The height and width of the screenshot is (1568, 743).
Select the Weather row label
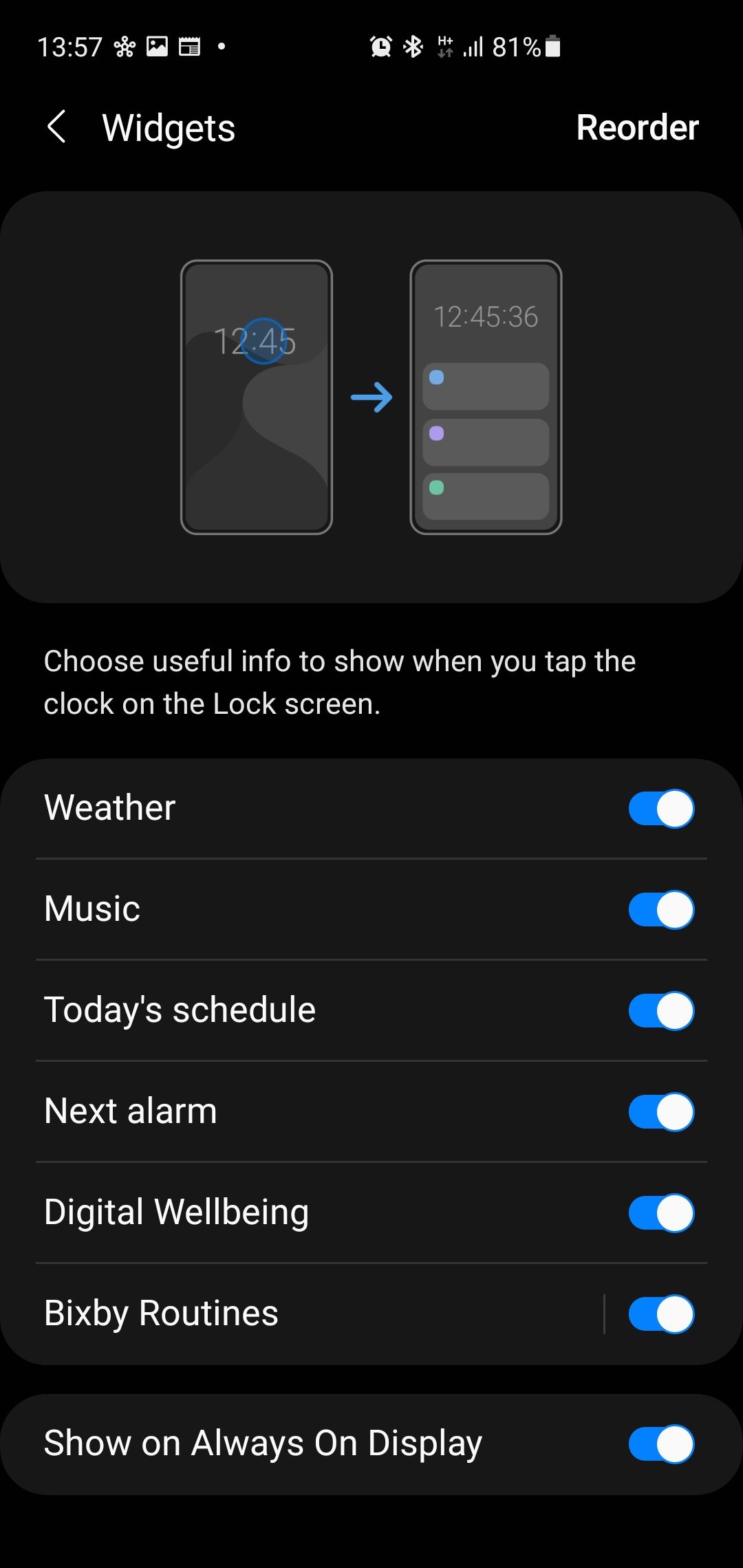(x=110, y=808)
